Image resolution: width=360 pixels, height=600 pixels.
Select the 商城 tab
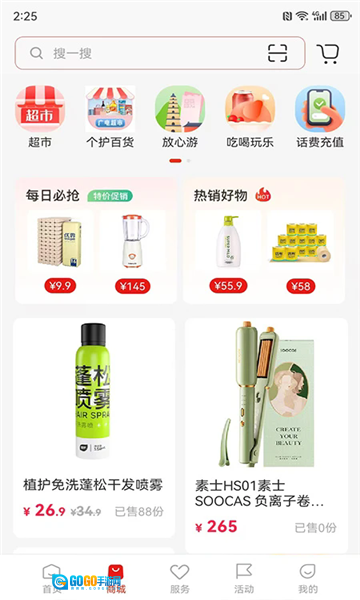coord(116,578)
